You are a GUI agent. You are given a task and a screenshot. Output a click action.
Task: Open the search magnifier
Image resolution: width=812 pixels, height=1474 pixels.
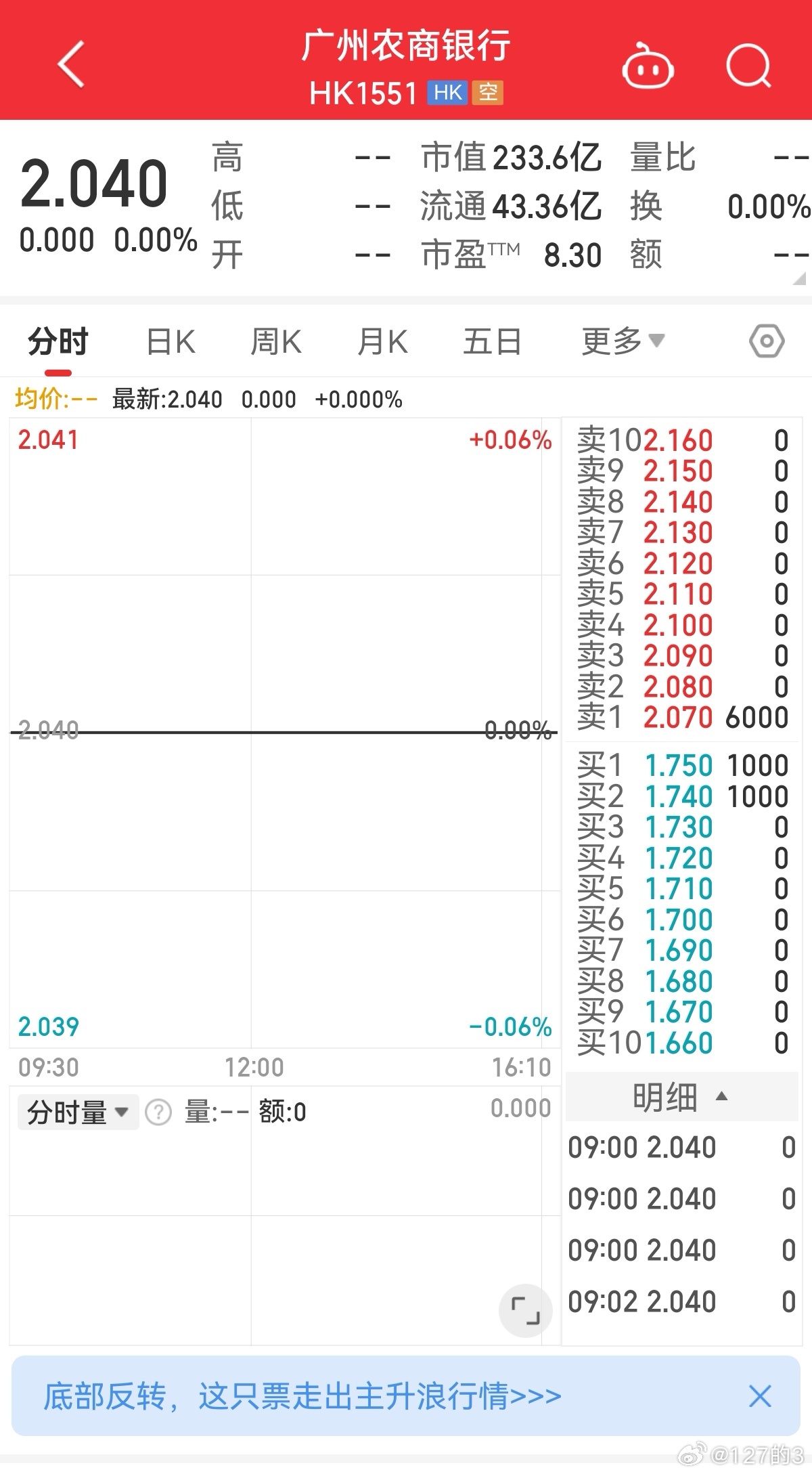point(748,66)
